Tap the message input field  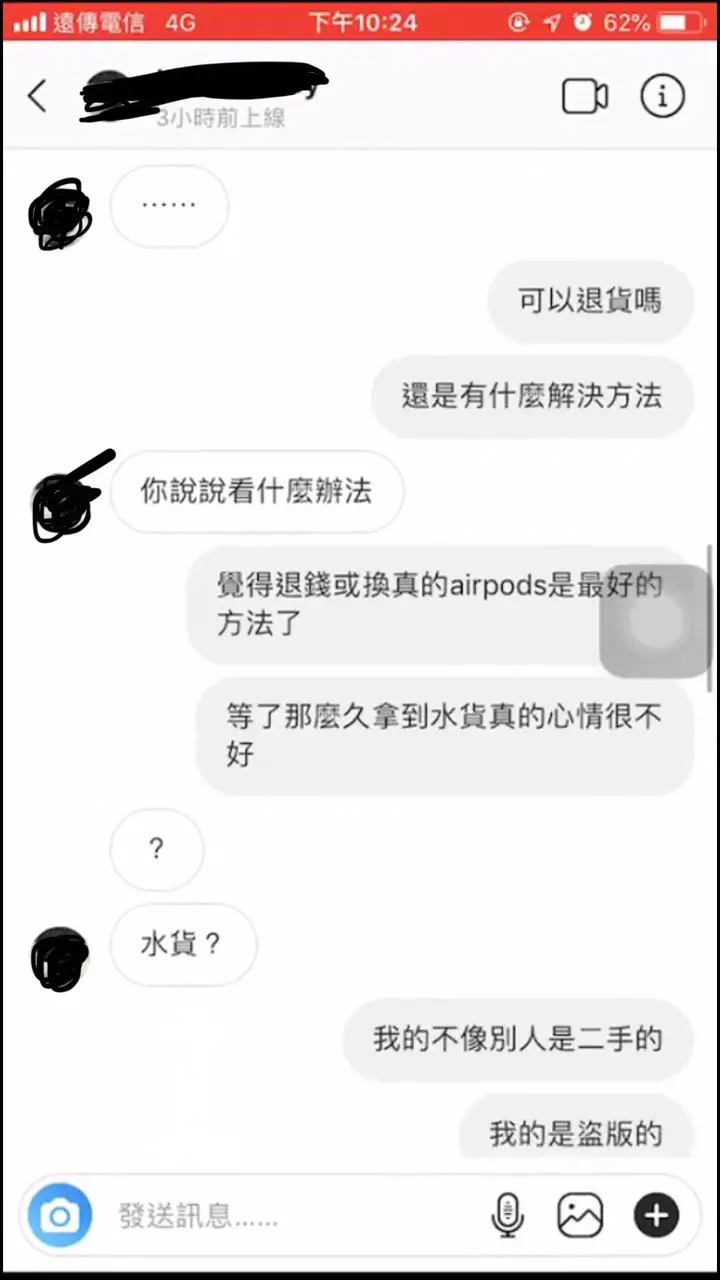290,1216
